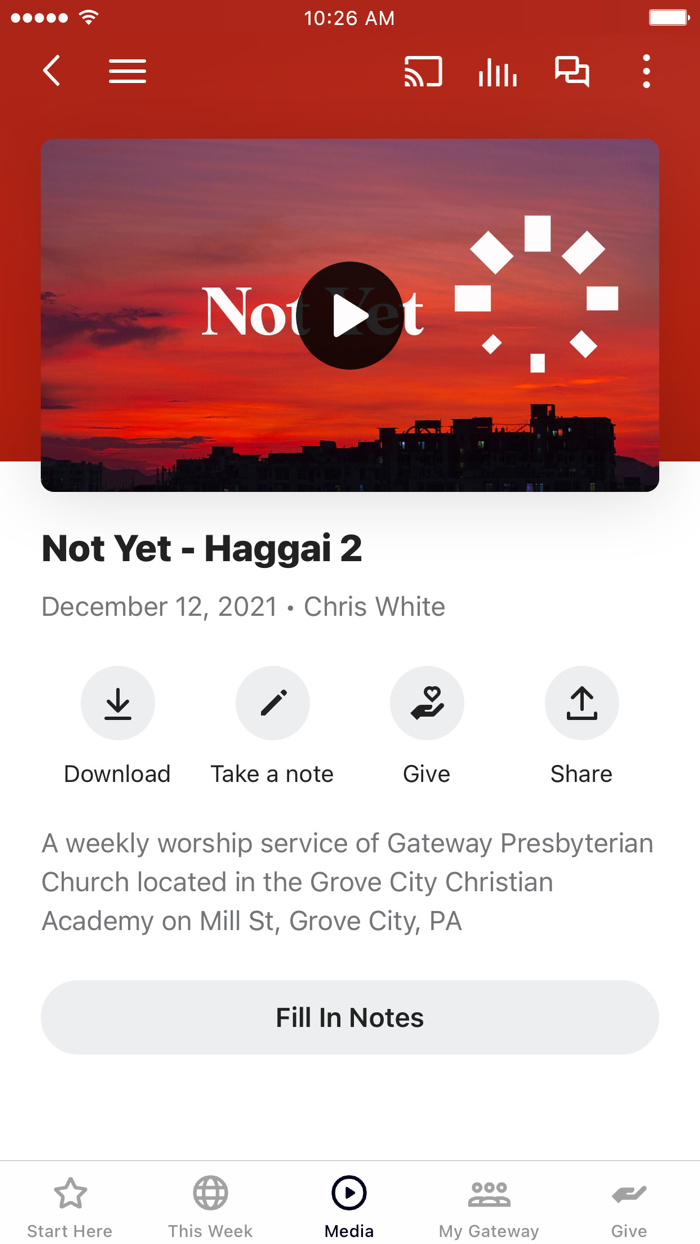
Task: Open Fill In Notes
Action: [x=350, y=1017]
